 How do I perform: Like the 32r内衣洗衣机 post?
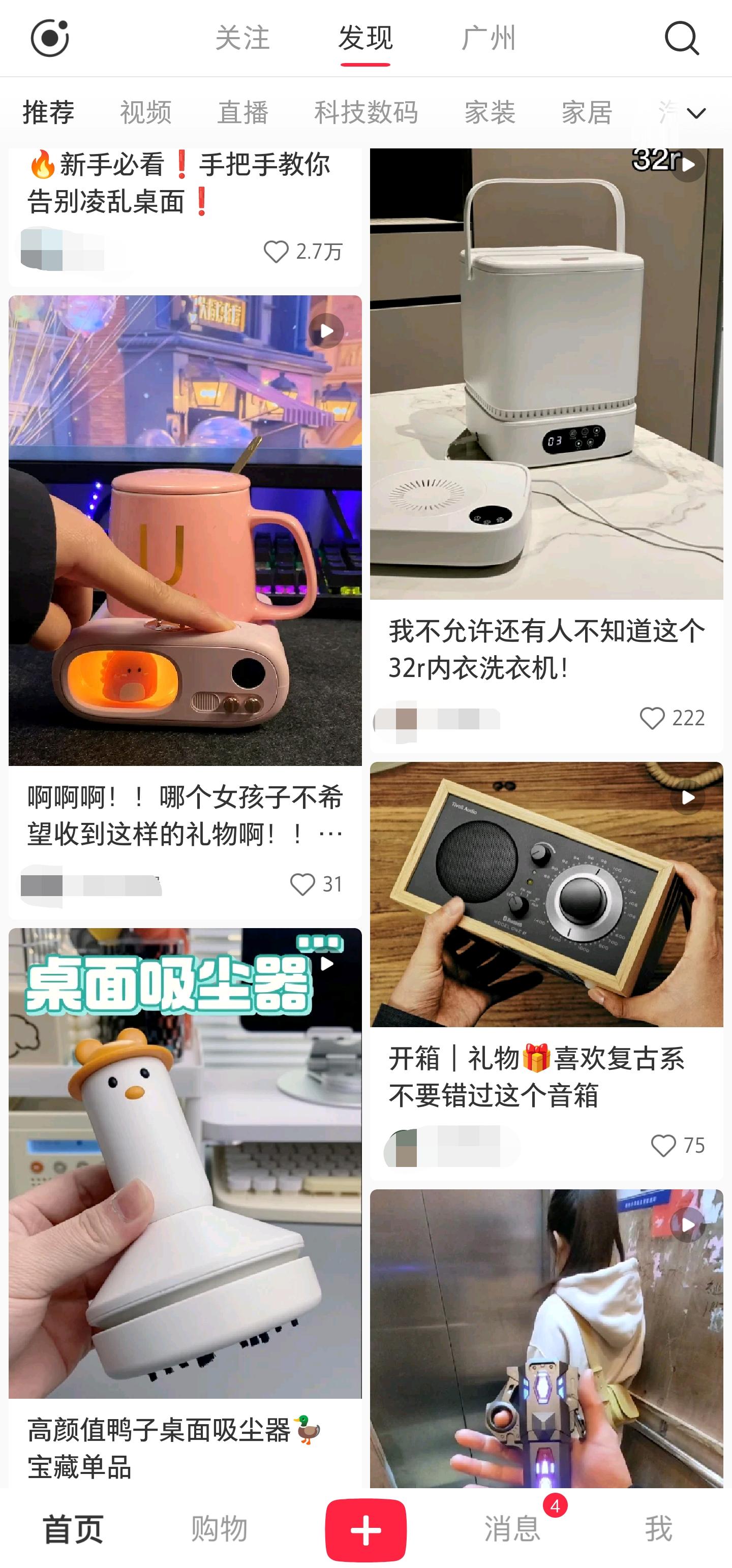click(652, 718)
